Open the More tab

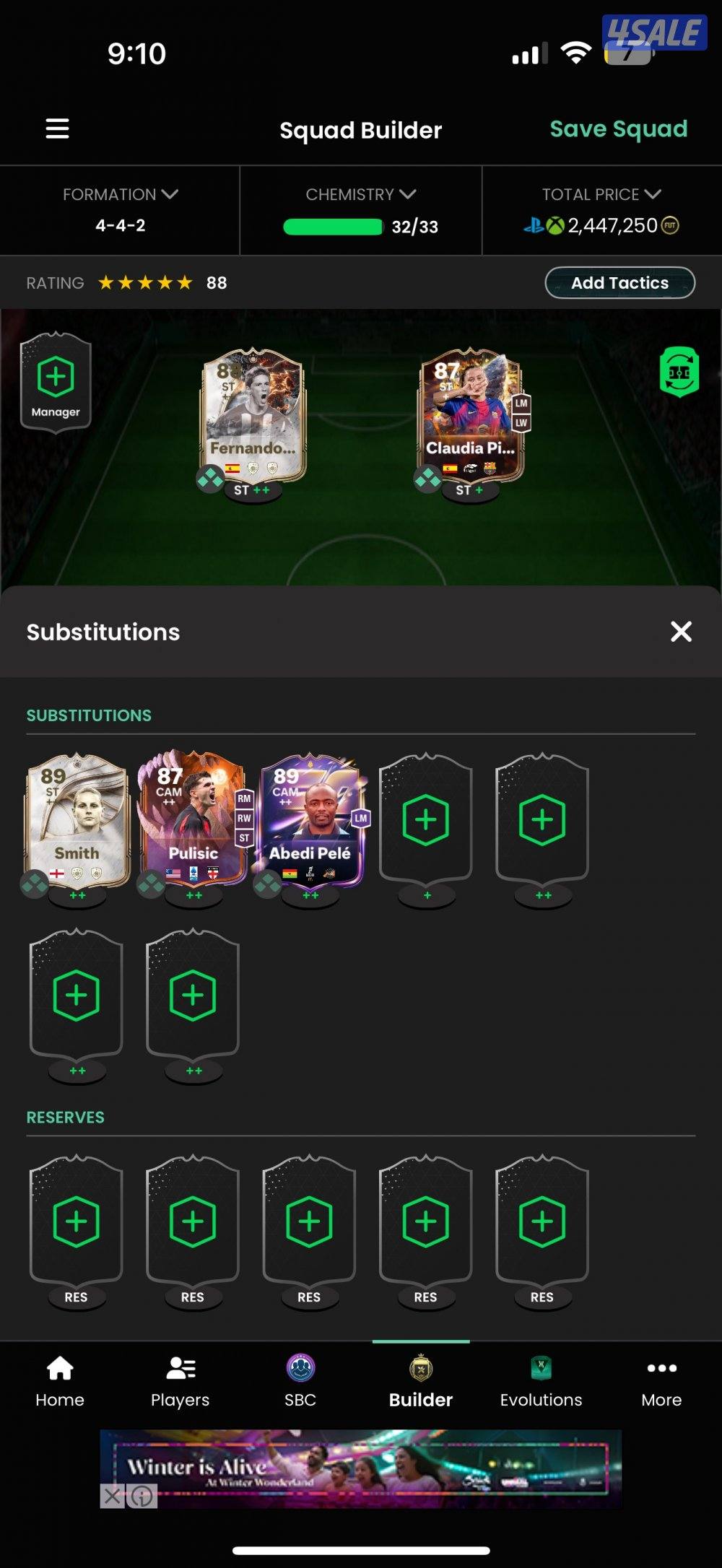coord(661,1382)
